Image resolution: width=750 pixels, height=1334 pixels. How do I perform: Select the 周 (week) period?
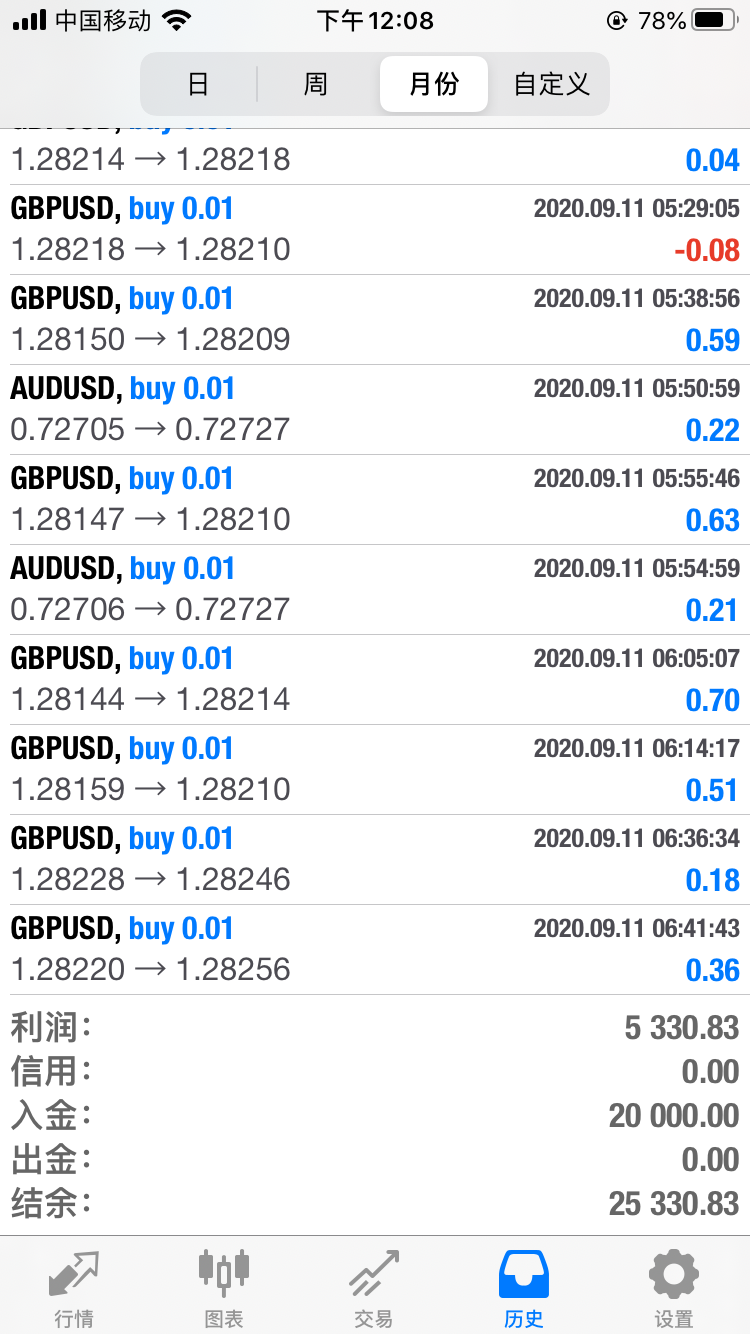point(316,84)
